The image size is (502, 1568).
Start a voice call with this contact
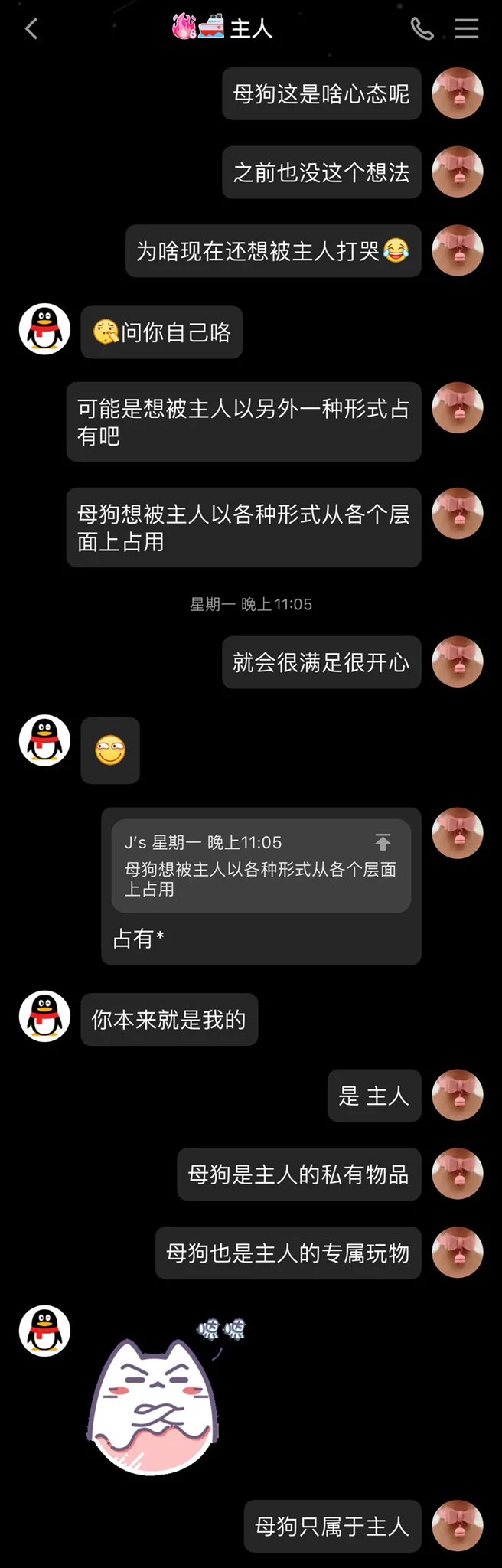coord(422,29)
